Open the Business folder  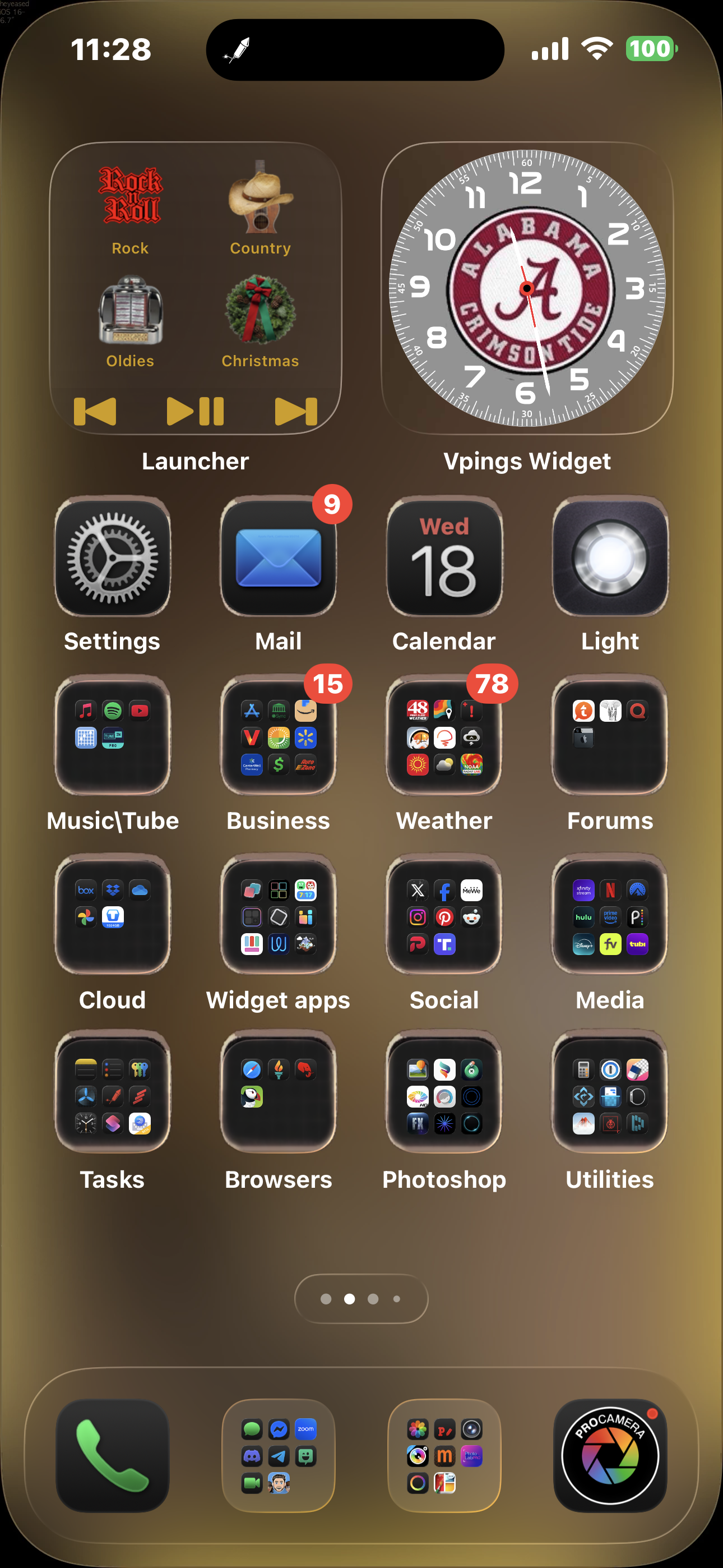[278, 735]
